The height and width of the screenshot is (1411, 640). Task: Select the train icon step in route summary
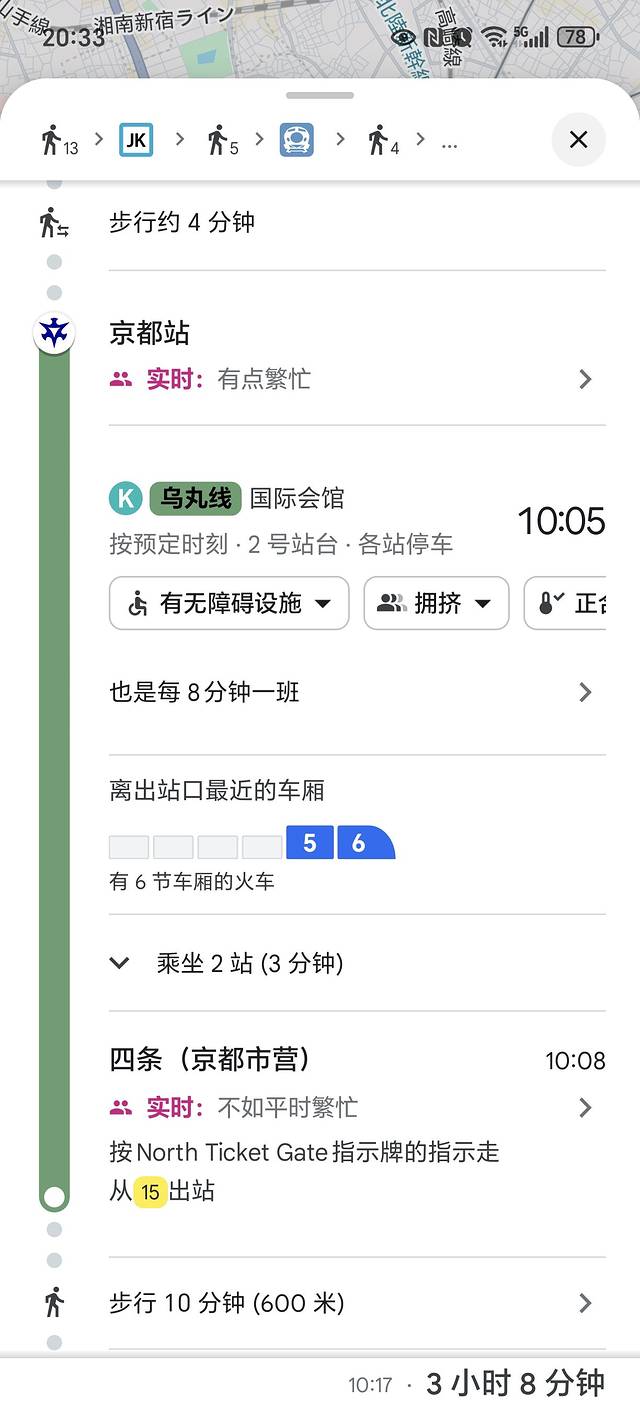click(x=296, y=140)
